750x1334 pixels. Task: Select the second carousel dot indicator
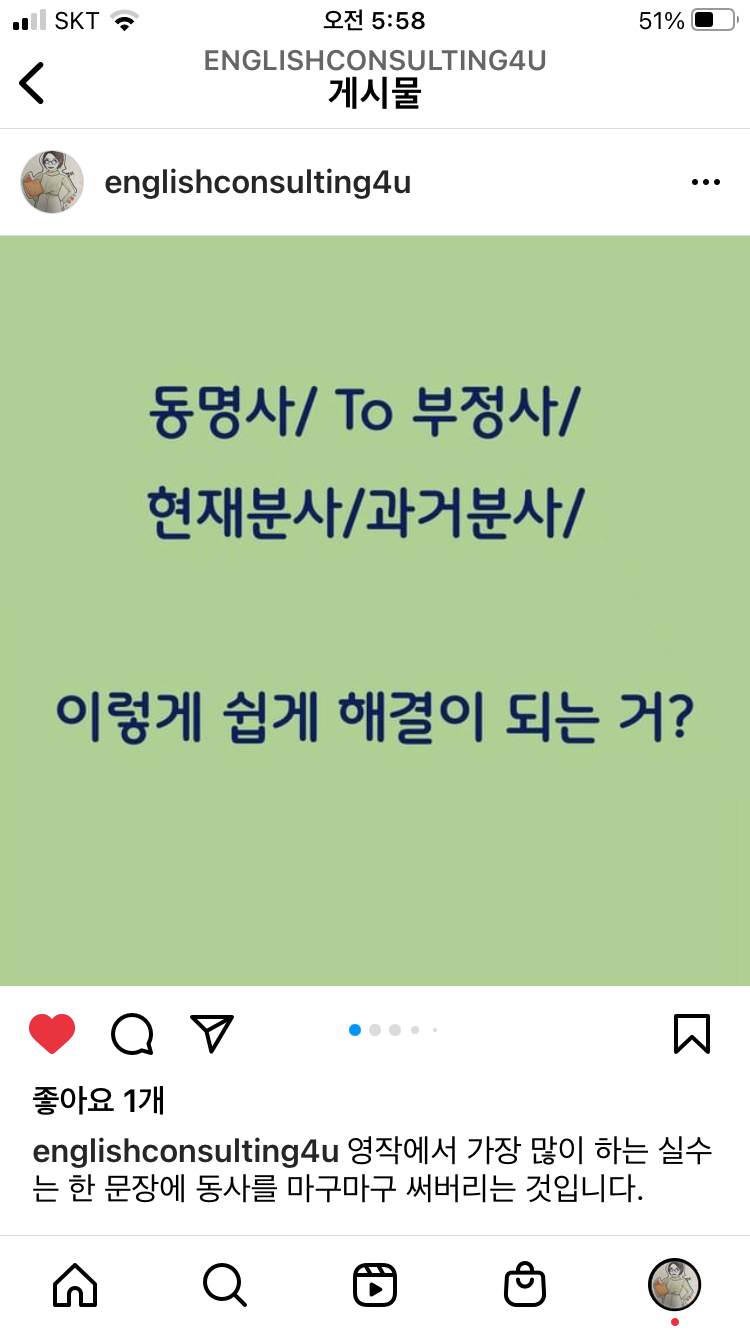pyautogui.click(x=375, y=1029)
